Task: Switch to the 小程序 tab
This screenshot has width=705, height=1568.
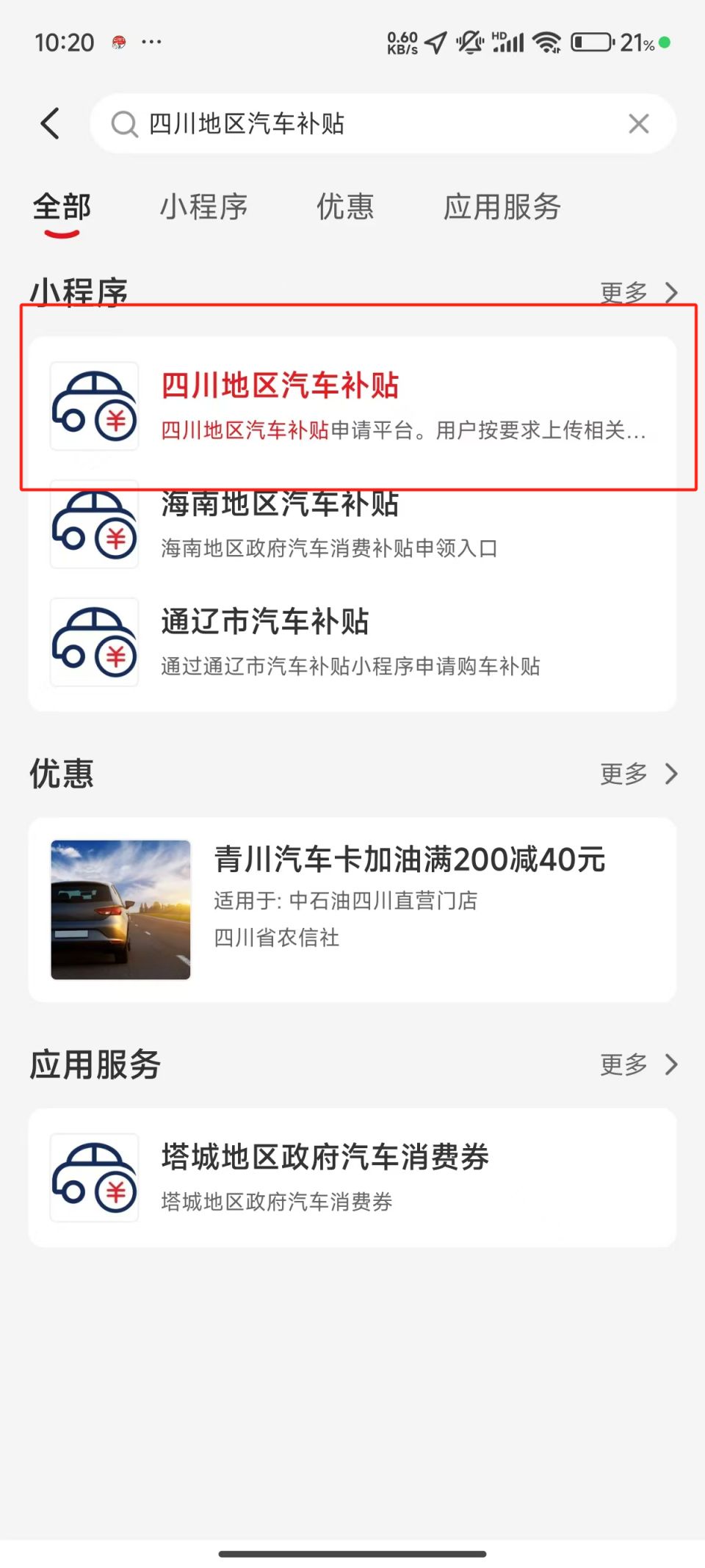Action: click(204, 206)
